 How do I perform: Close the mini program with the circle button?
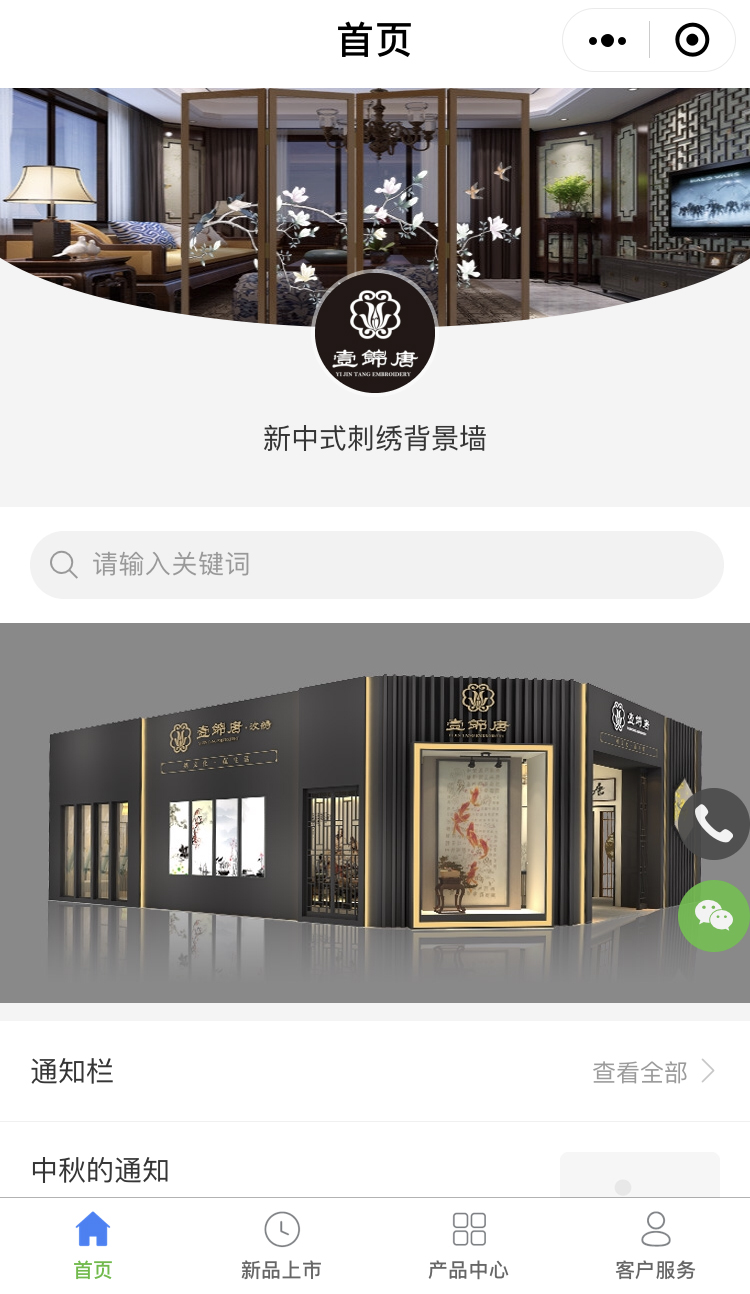[692, 41]
